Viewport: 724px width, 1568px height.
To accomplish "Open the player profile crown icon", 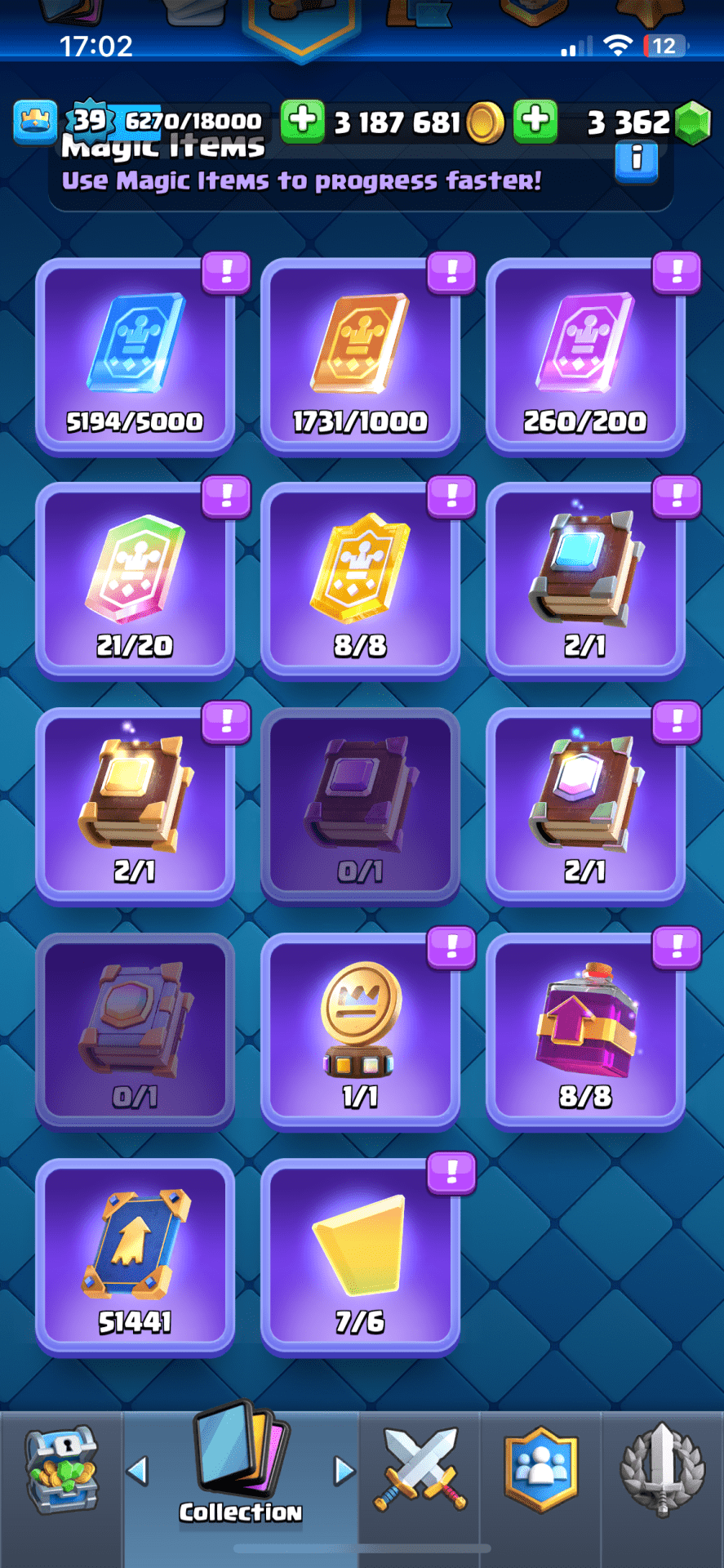I will pyautogui.click(x=35, y=121).
